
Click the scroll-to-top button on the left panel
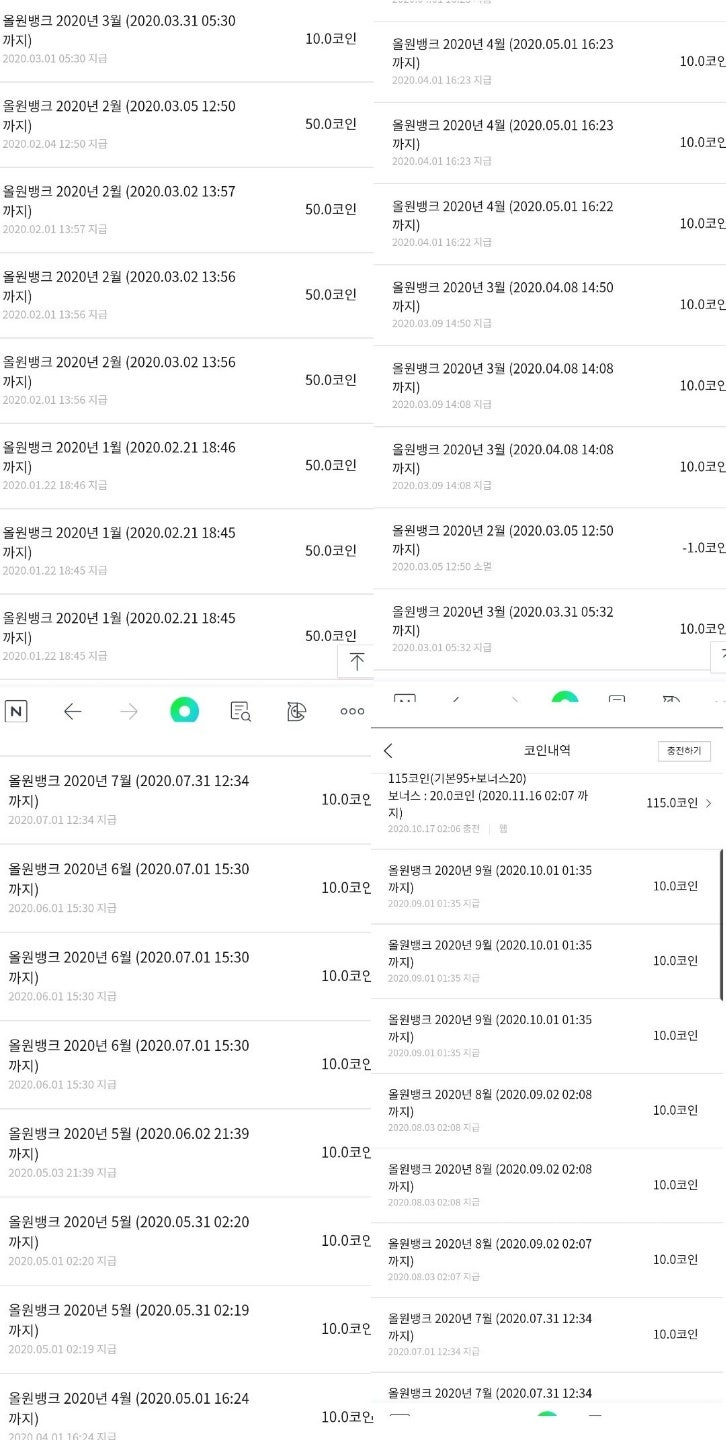[x=357, y=660]
